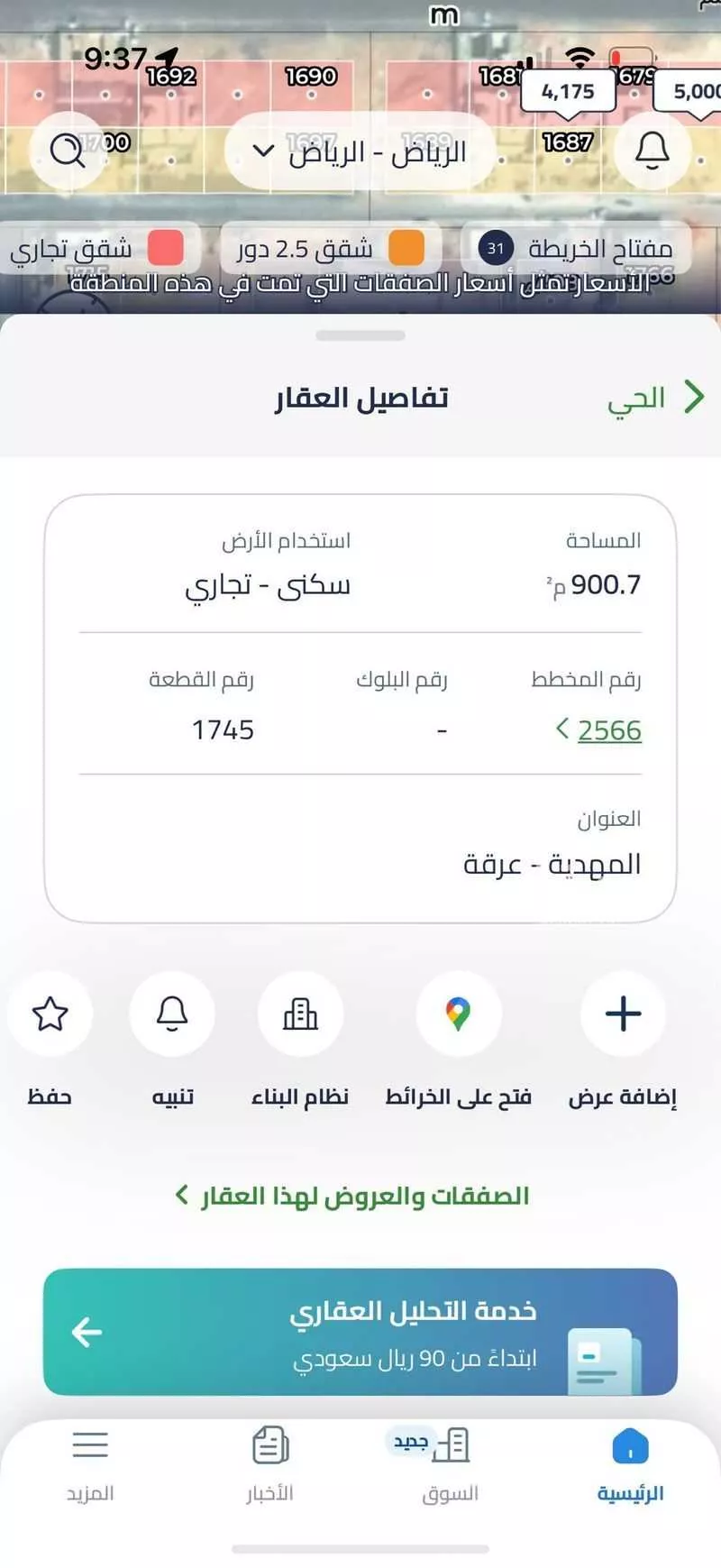
Task: Open property in Google Maps via فتح على الخرائط
Action: (458, 1013)
